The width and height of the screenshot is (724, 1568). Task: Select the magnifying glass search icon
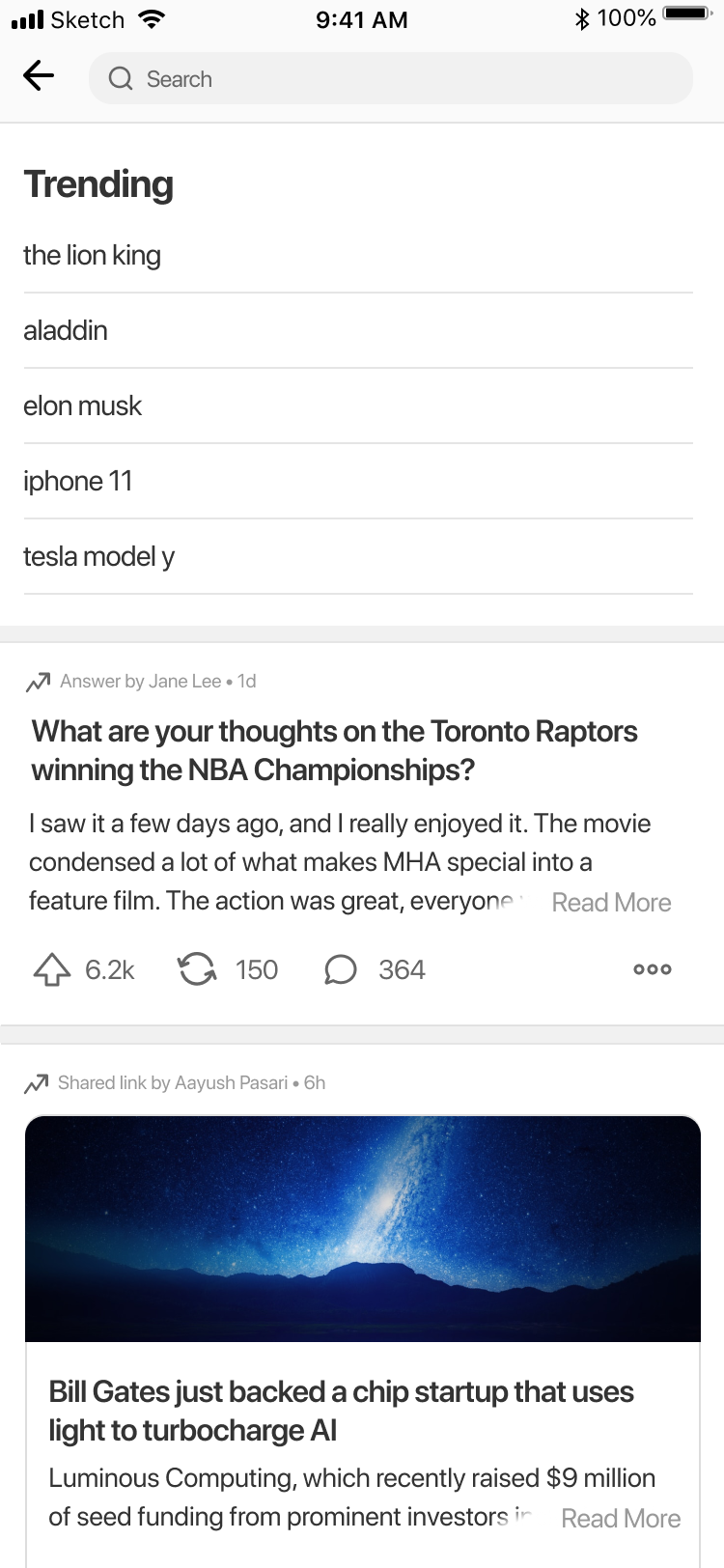point(120,79)
